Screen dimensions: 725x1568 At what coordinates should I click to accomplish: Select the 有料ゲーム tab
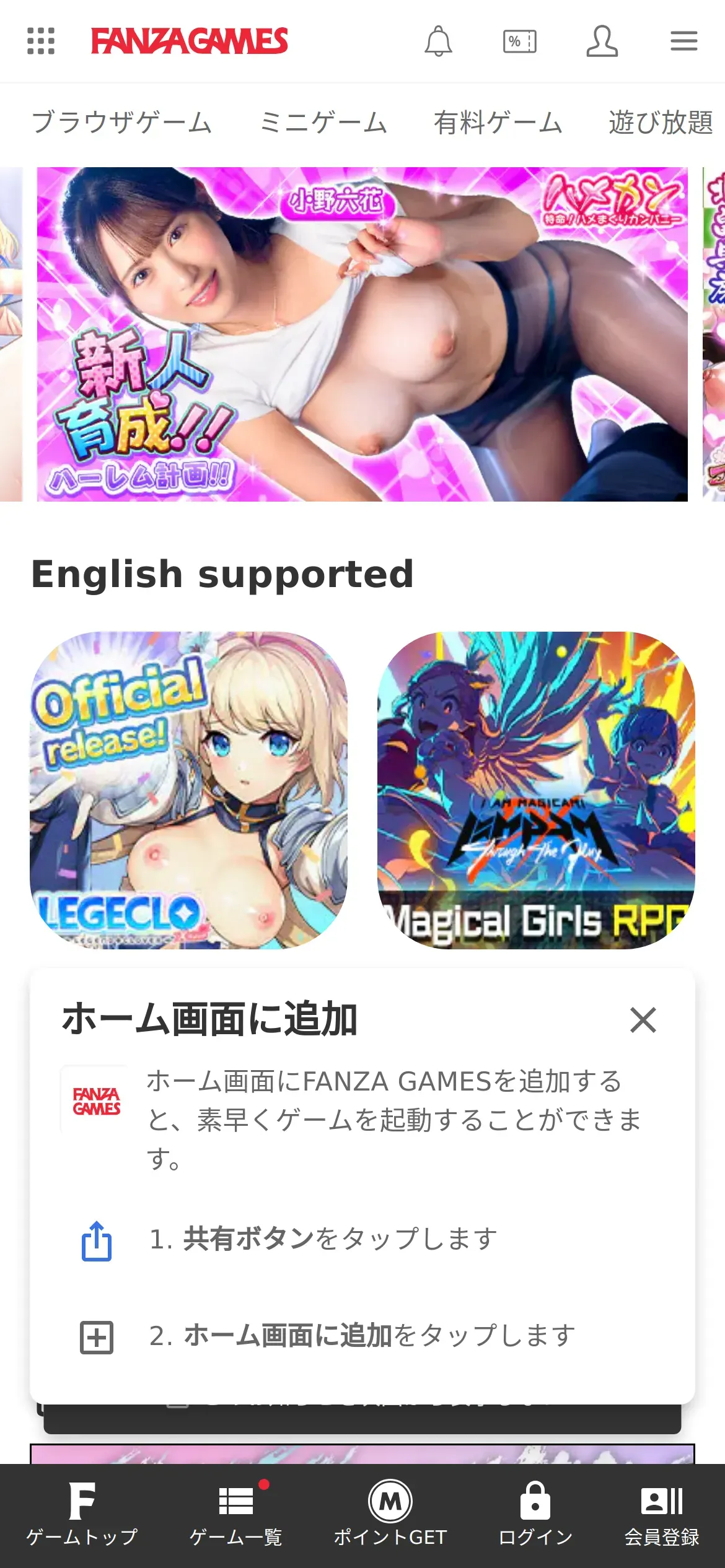click(x=498, y=122)
